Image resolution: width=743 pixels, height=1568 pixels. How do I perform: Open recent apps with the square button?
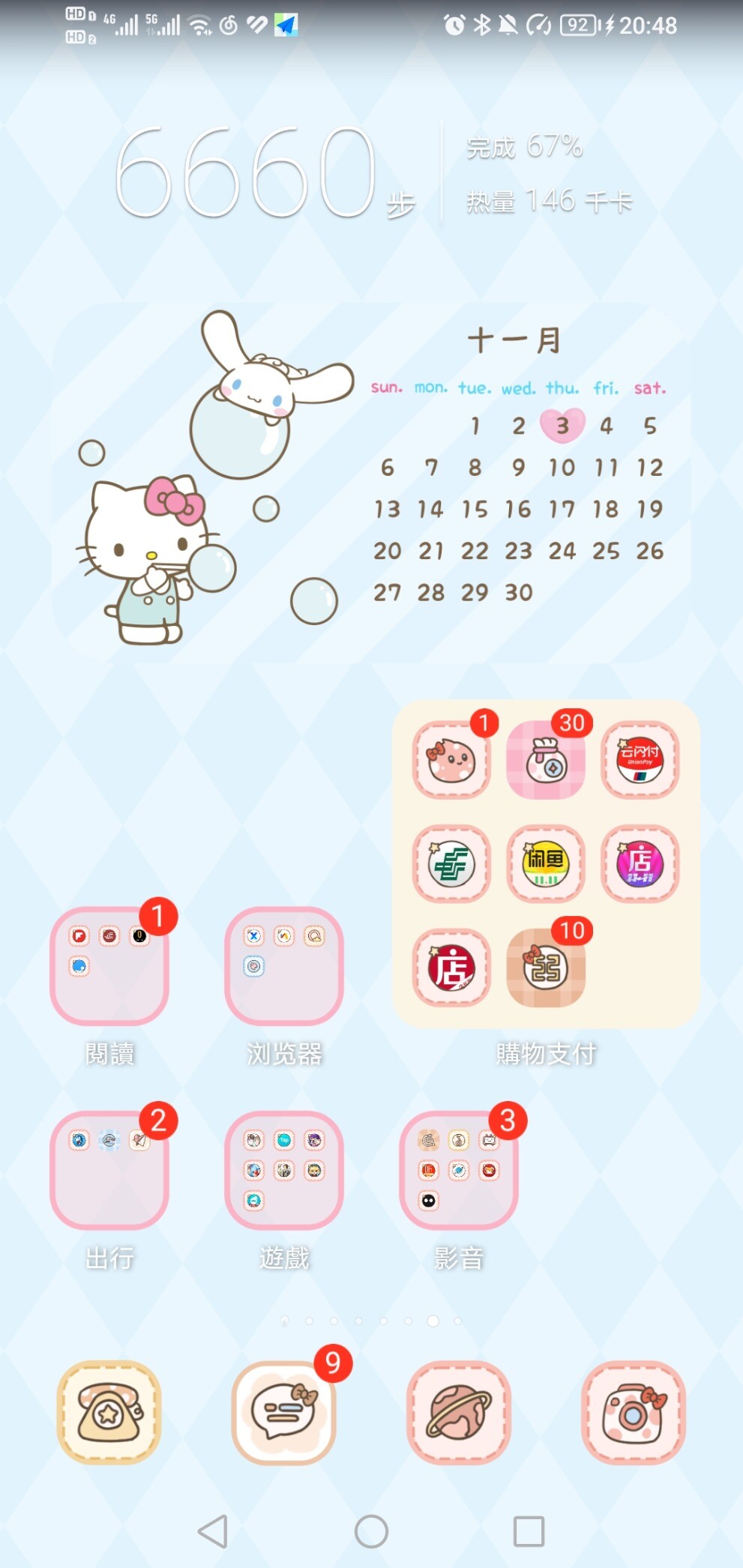pyautogui.click(x=529, y=1531)
